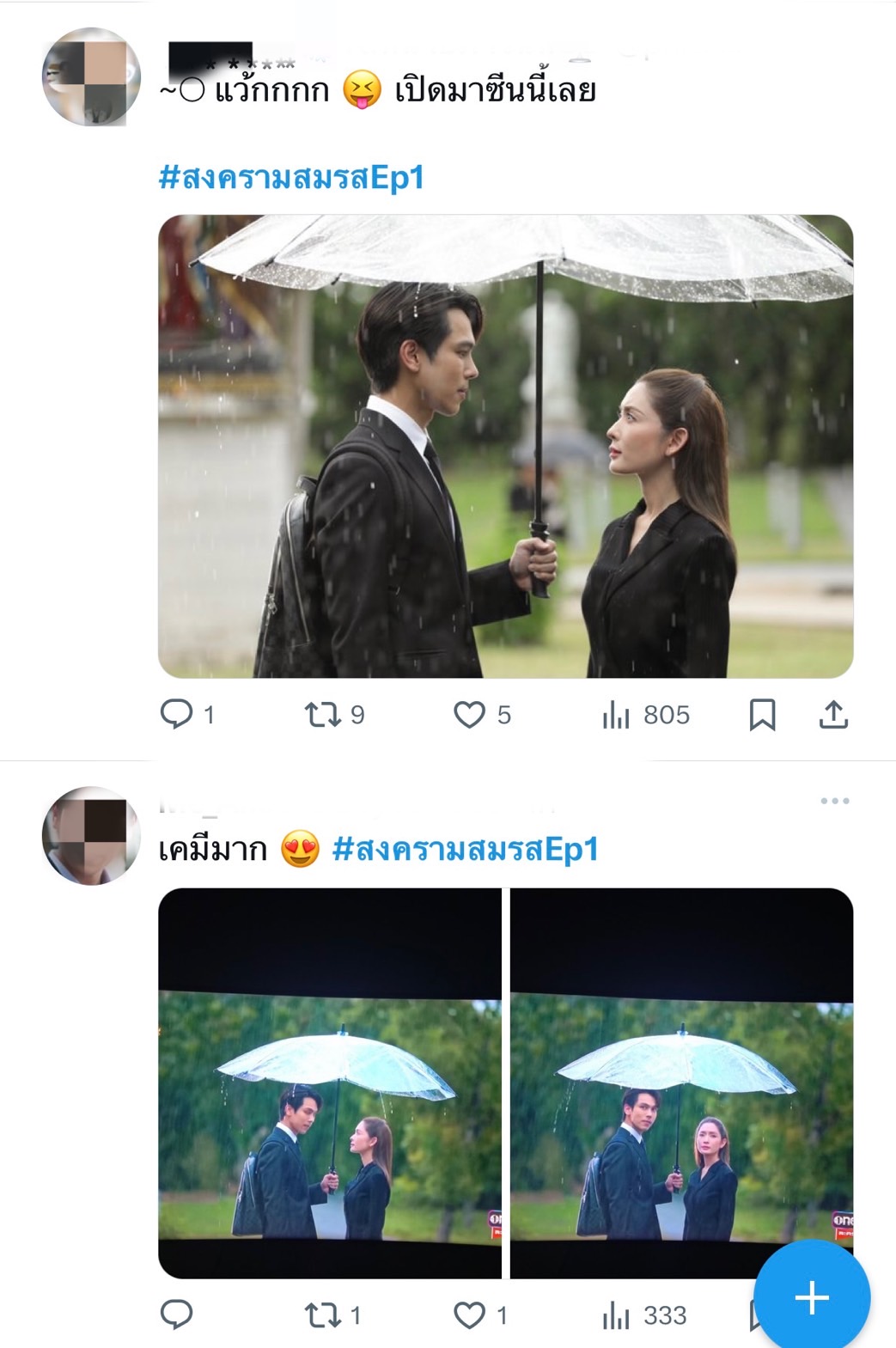Viewport: 896px width, 1348px height.
Task: Reply to the เคมีมาก tweet
Action: click(177, 1314)
